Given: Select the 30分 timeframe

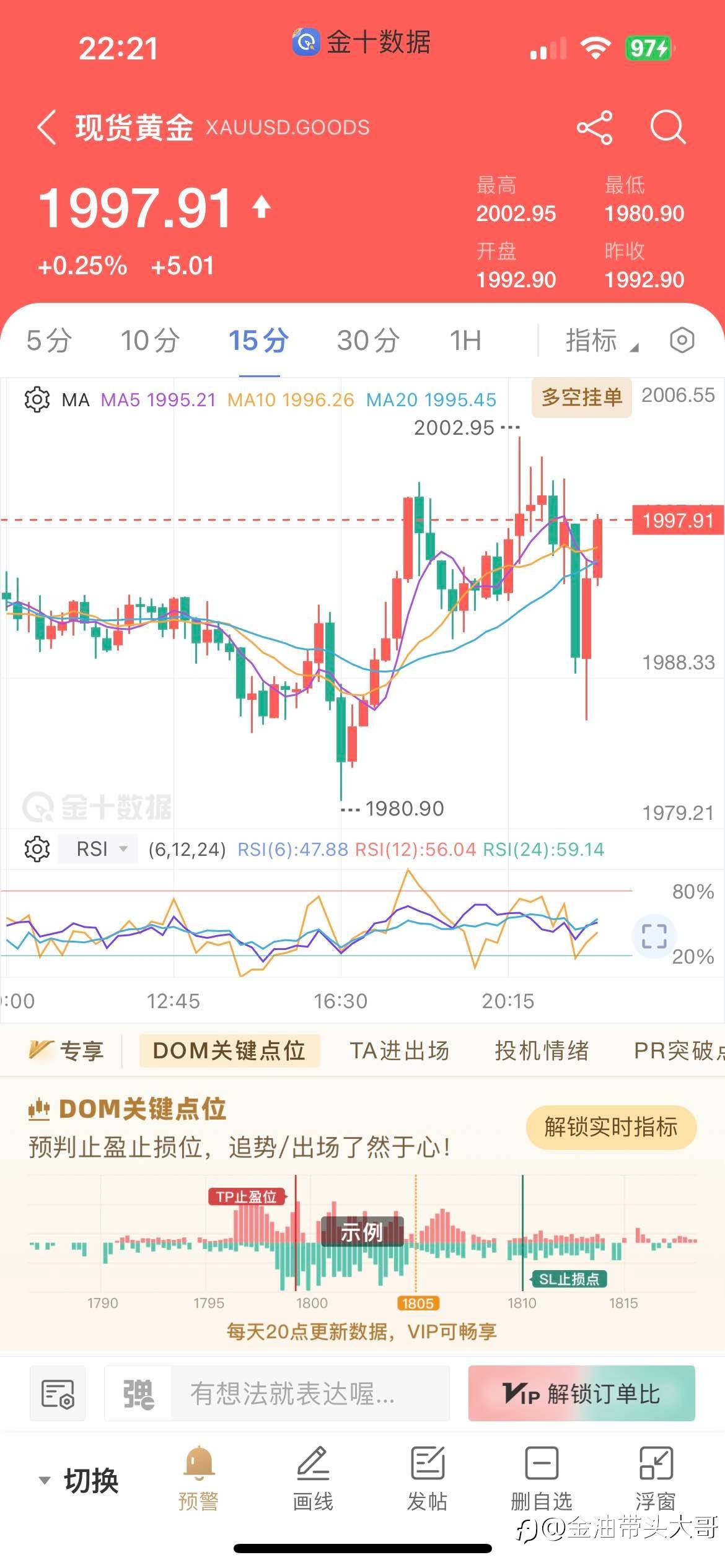Looking at the screenshot, I should (368, 341).
